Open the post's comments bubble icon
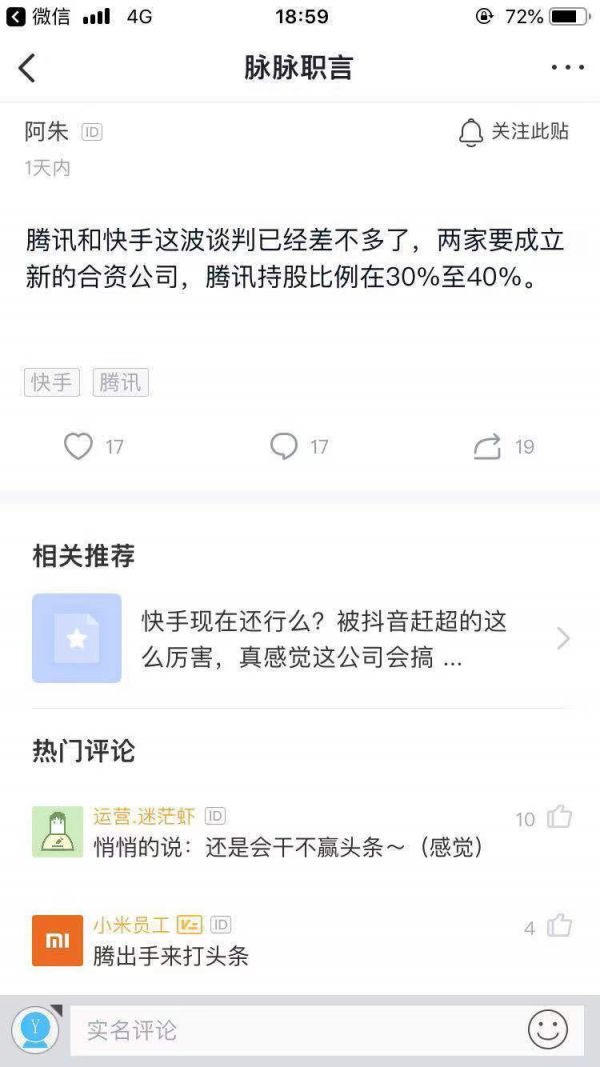The width and height of the screenshot is (600, 1067). pos(284,447)
